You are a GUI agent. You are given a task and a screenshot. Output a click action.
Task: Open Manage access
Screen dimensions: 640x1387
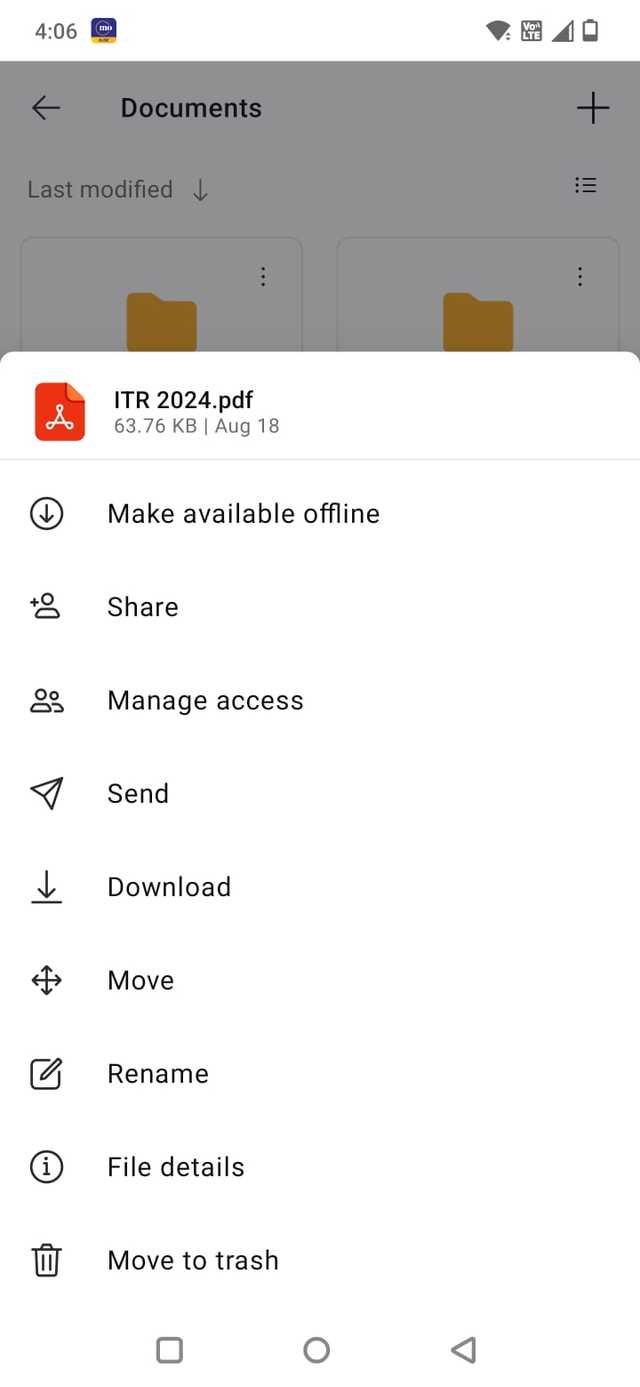click(x=205, y=701)
